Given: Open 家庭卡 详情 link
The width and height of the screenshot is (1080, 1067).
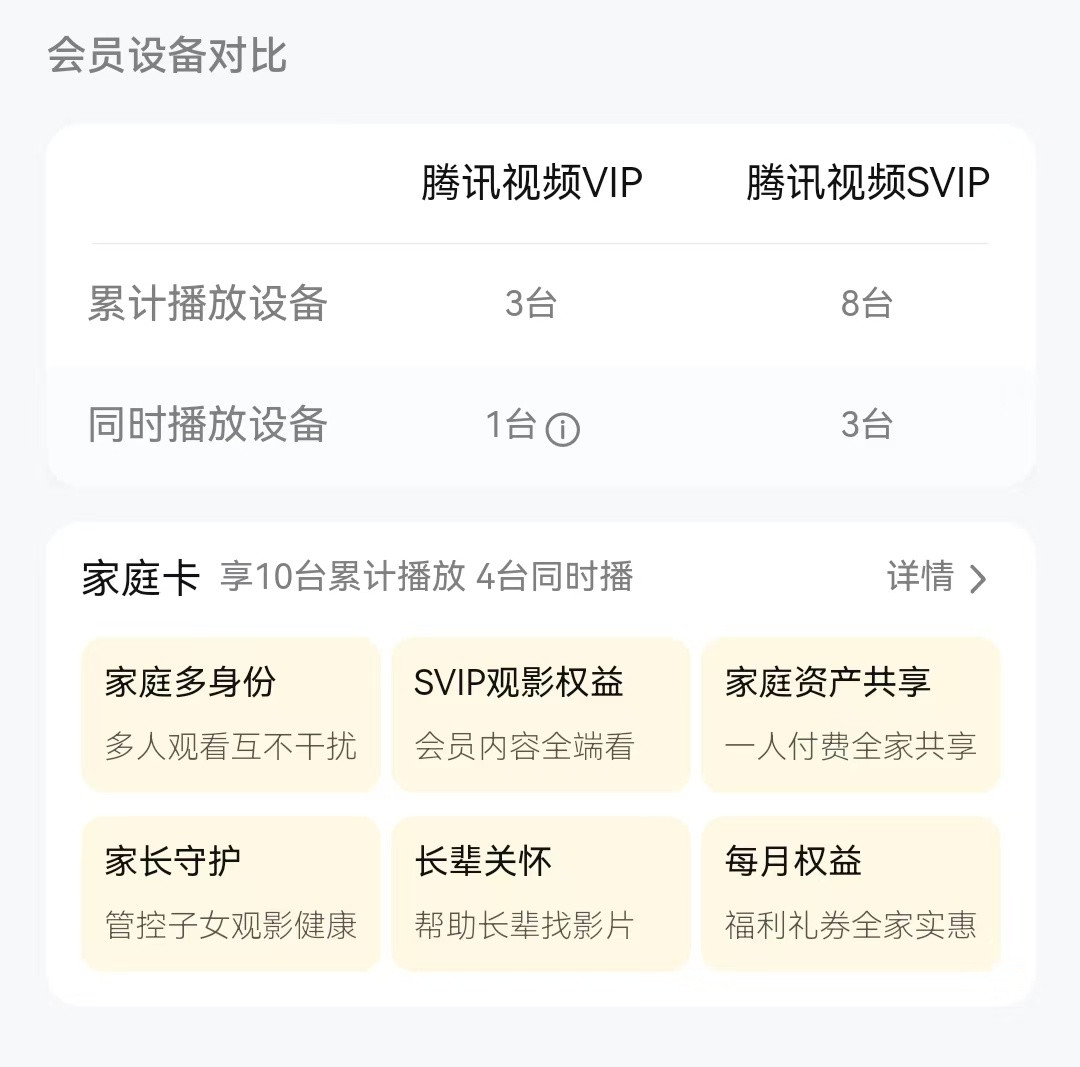Looking at the screenshot, I should (x=936, y=577).
